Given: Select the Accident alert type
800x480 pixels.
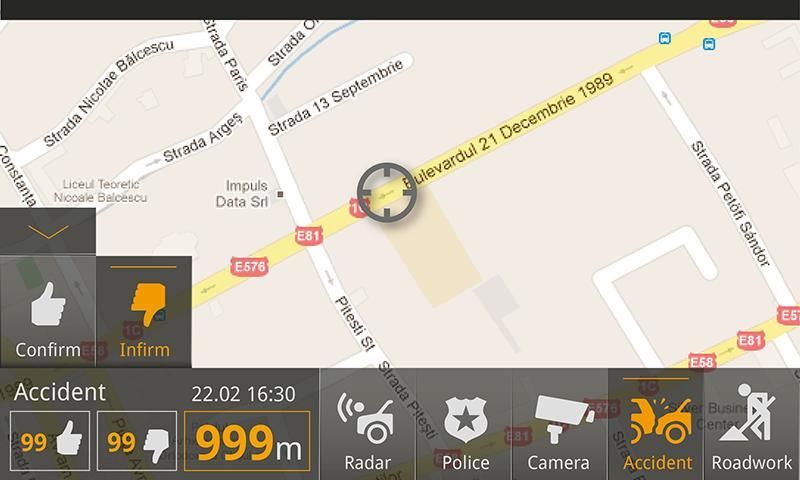Looking at the screenshot, I should [656, 425].
